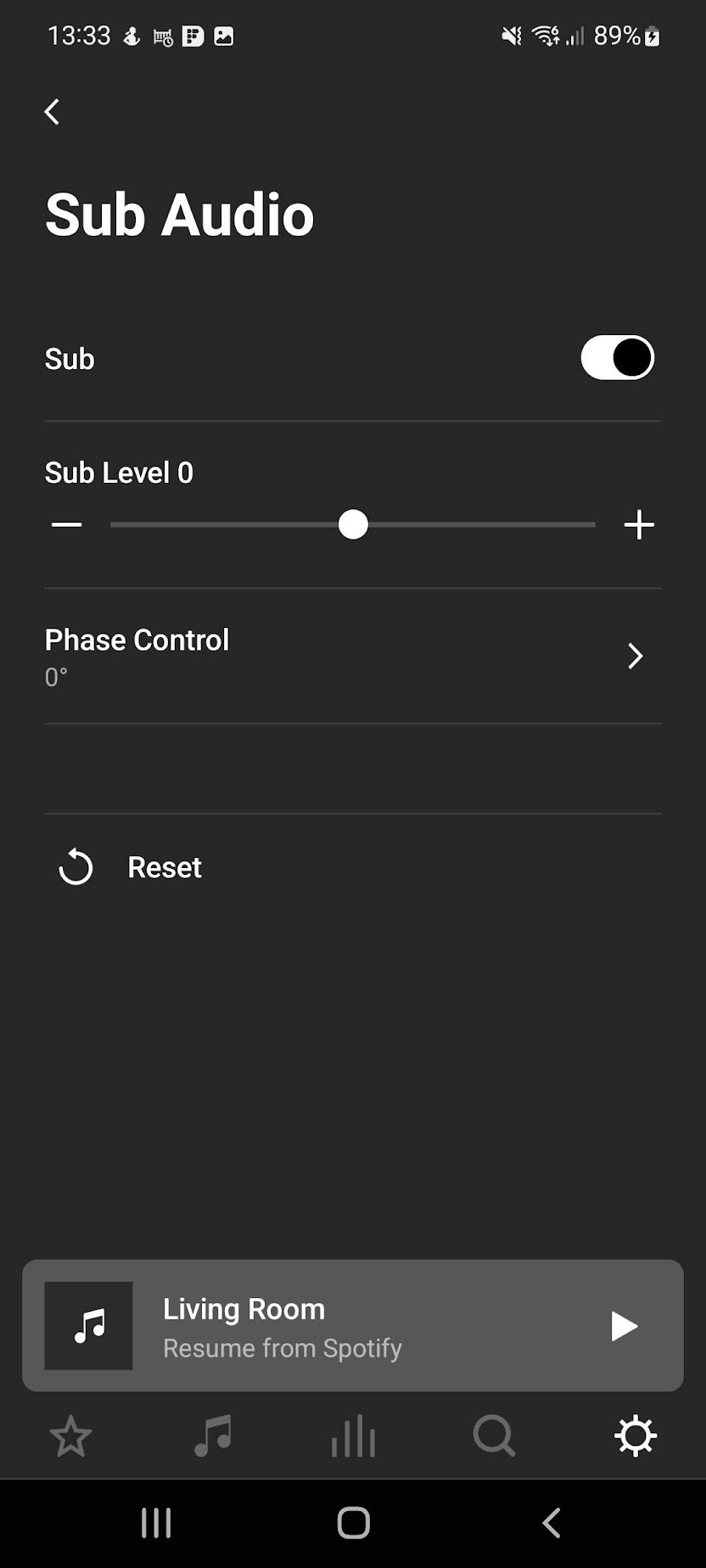Switch to the music note tab

point(212,1436)
